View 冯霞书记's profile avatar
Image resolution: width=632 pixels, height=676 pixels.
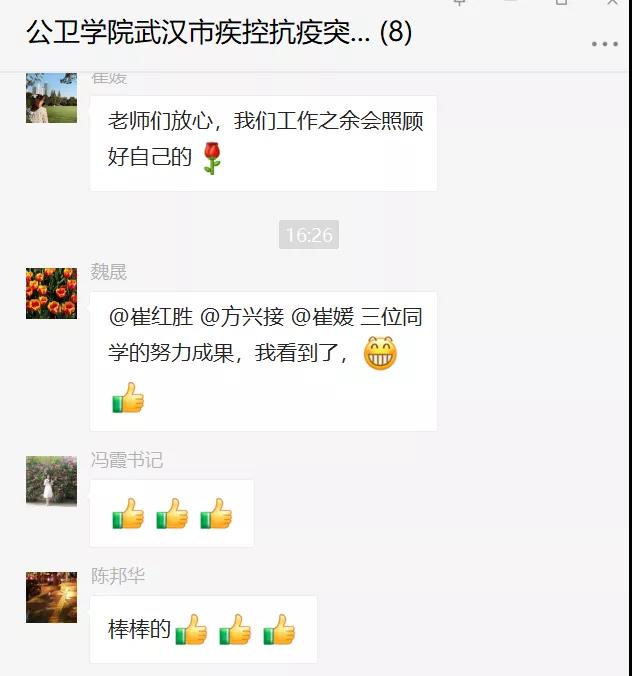point(51,481)
